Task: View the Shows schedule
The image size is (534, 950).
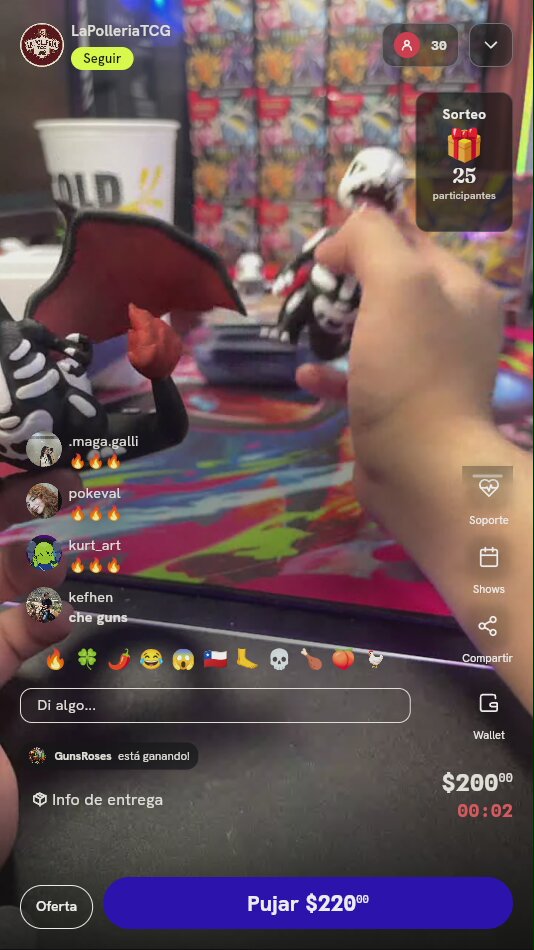Action: [489, 570]
